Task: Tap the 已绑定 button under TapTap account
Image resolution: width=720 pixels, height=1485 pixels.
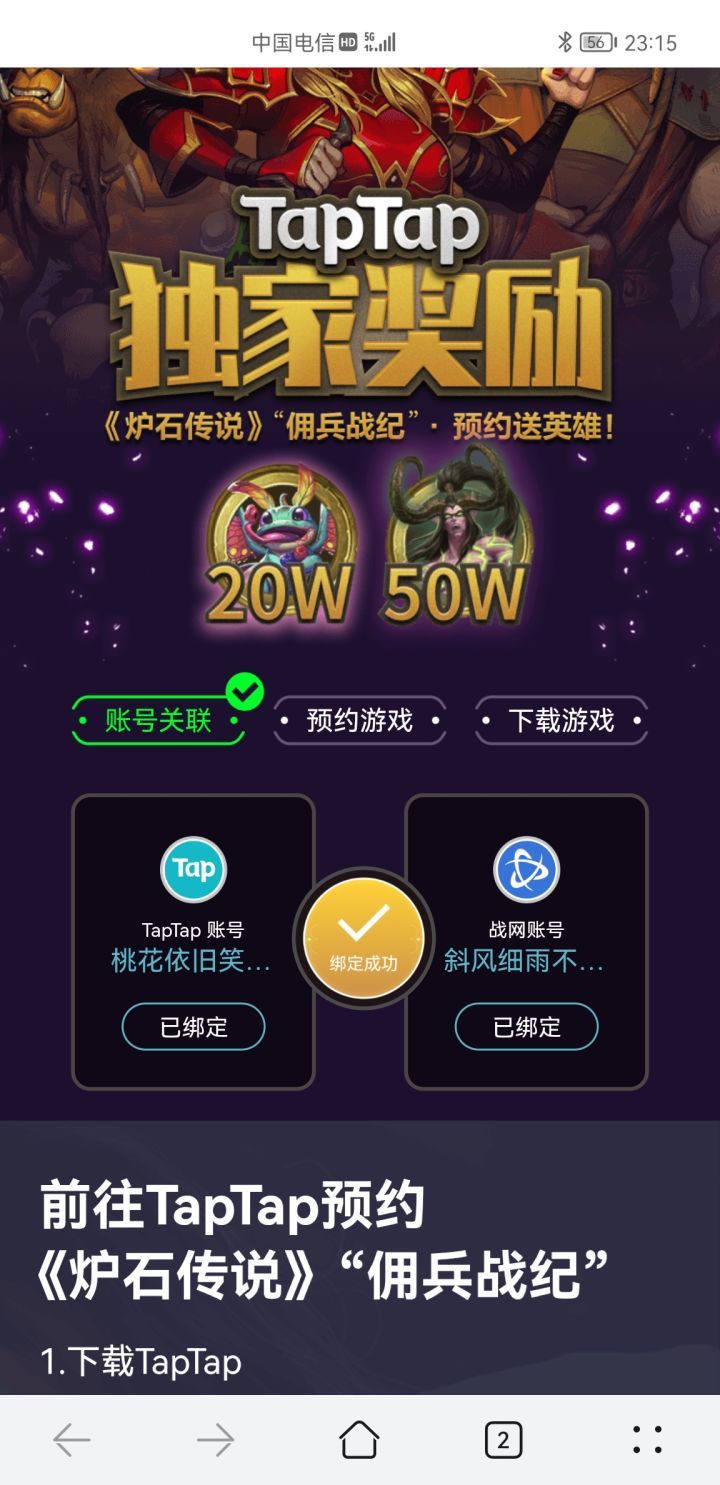Action: (x=192, y=1026)
